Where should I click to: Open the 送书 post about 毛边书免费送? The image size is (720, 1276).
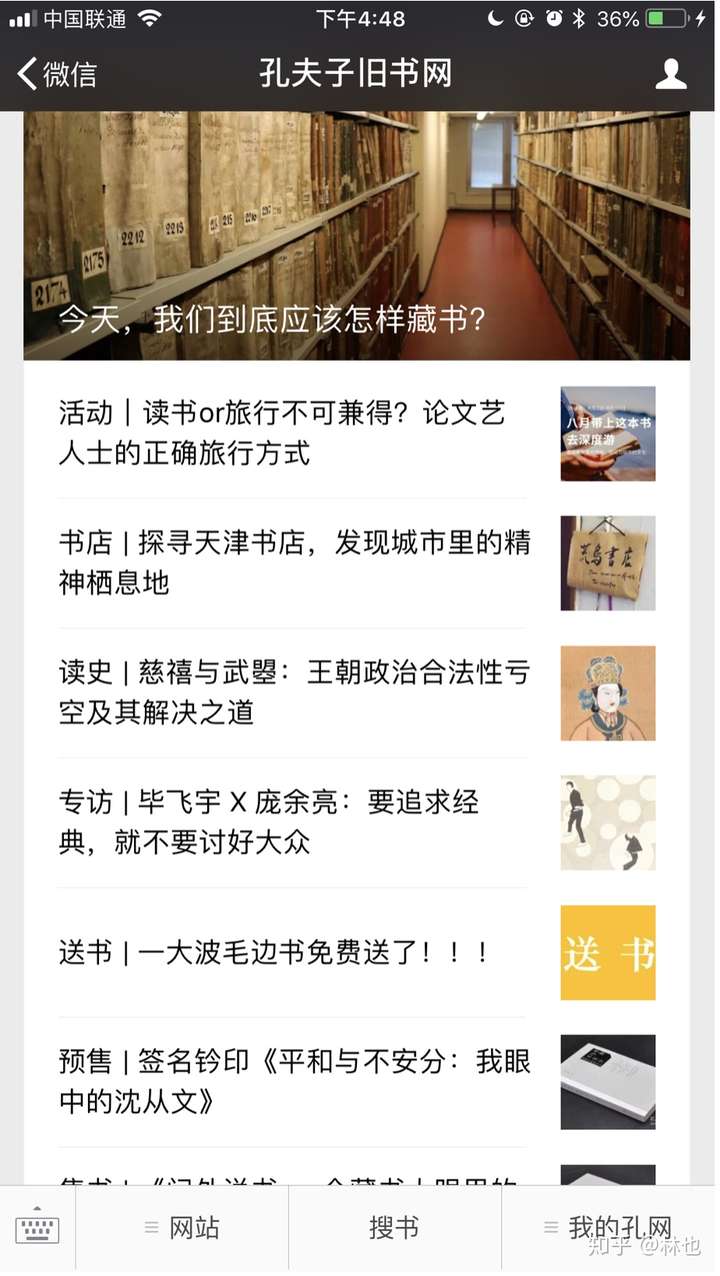(356, 952)
